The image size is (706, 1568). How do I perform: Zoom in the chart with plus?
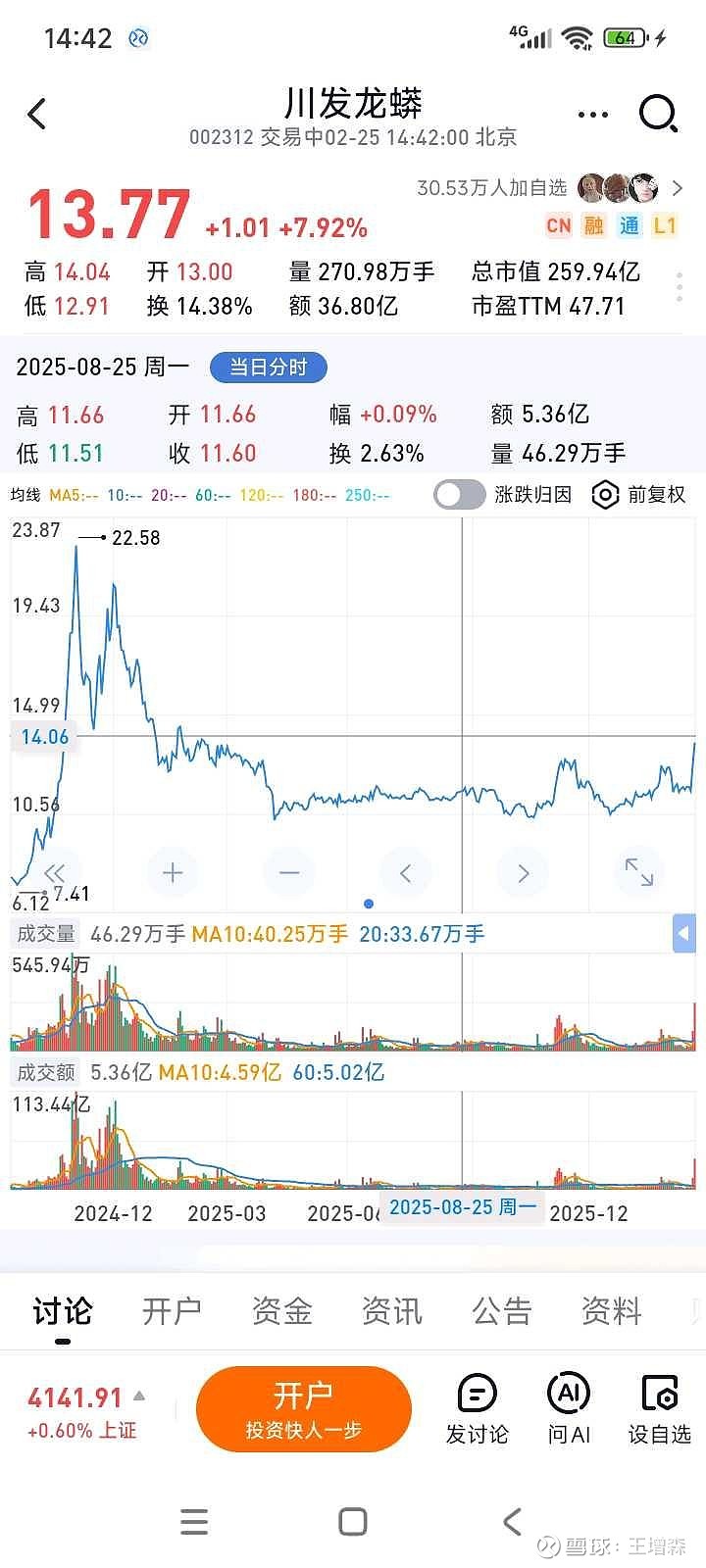[173, 872]
